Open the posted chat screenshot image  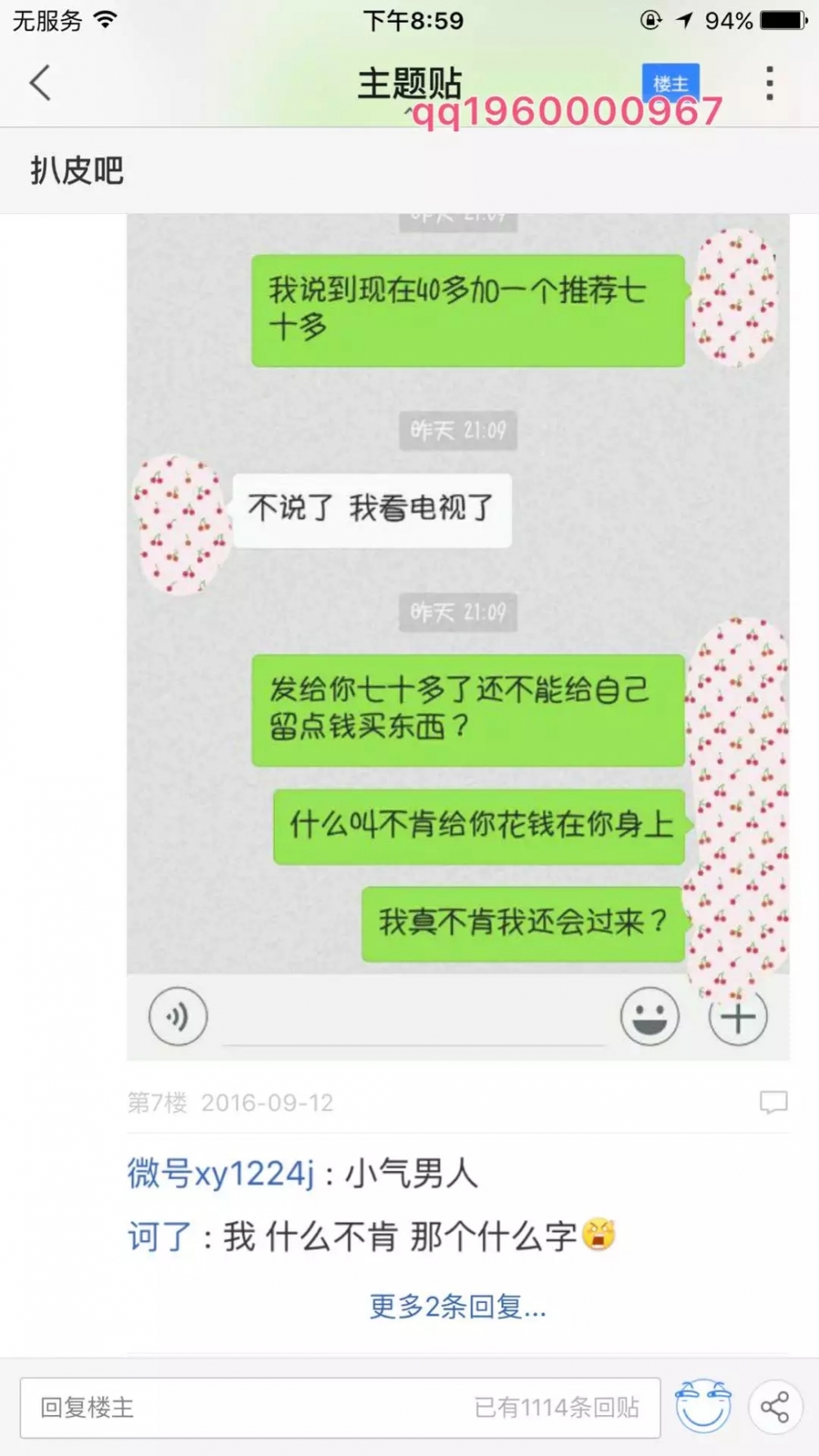tap(458, 637)
